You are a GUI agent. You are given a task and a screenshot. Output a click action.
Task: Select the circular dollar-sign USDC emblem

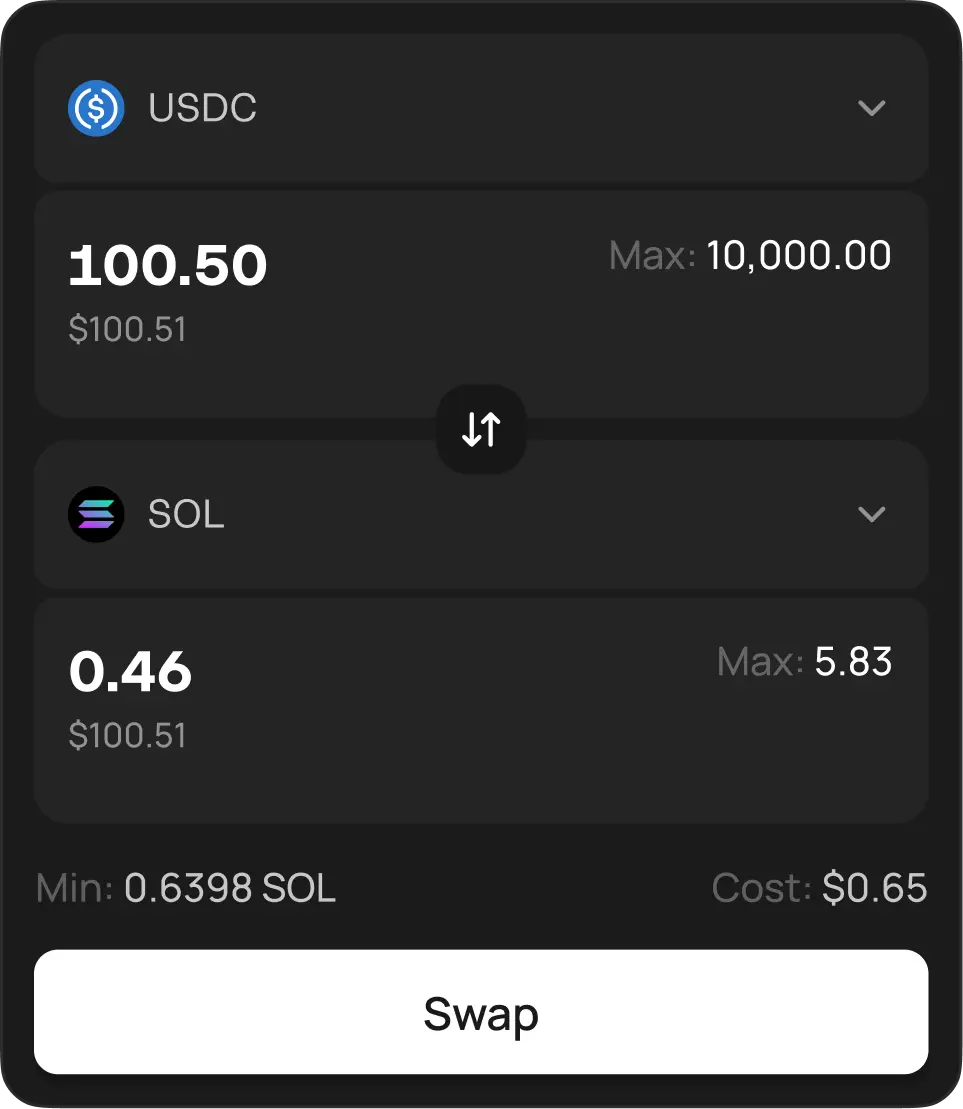click(95, 107)
